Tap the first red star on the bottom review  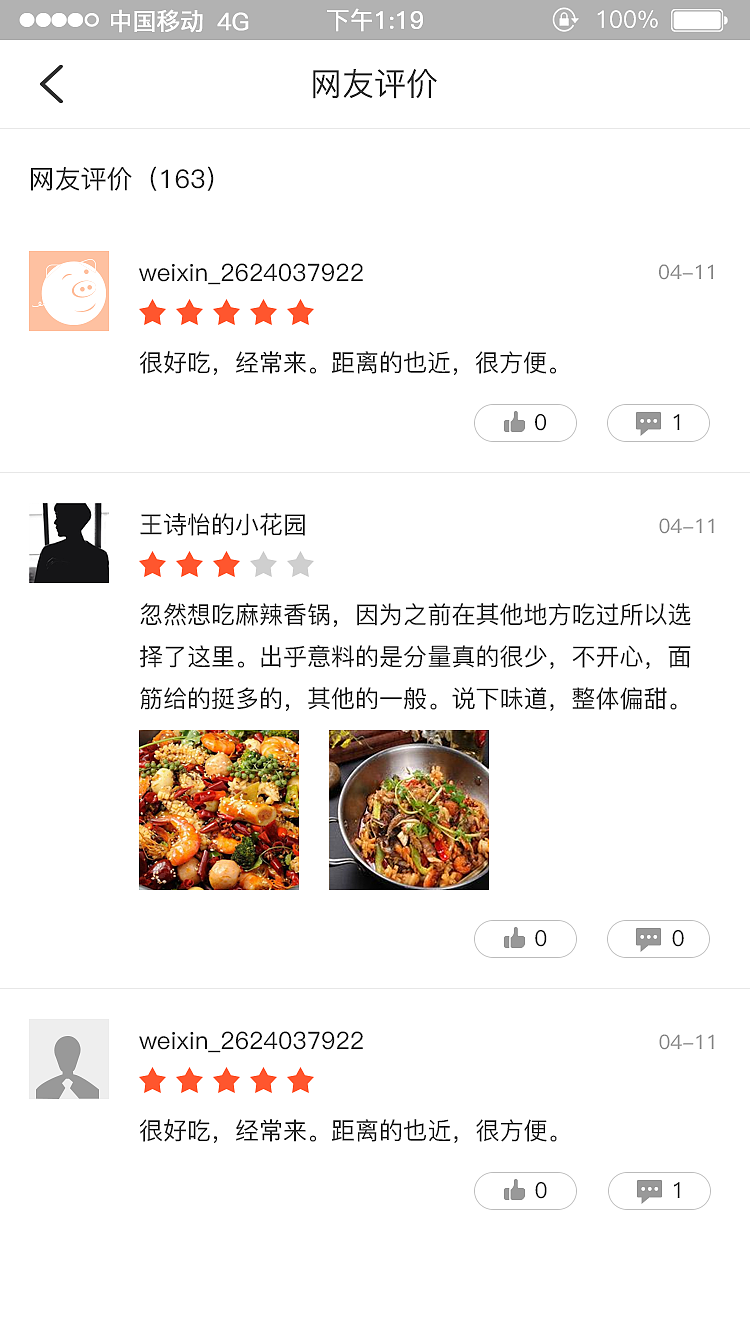tap(152, 1080)
